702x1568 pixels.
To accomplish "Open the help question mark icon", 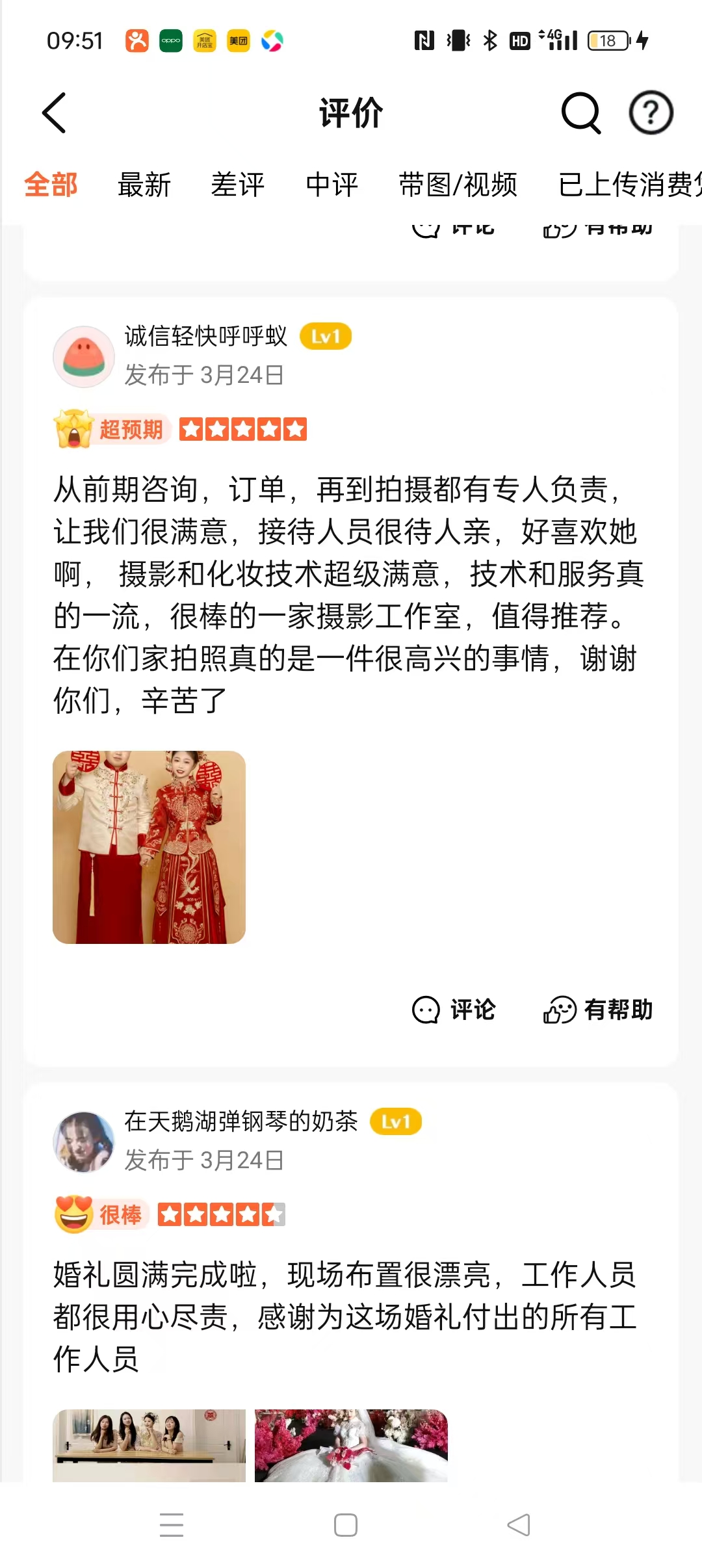I will 651,112.
